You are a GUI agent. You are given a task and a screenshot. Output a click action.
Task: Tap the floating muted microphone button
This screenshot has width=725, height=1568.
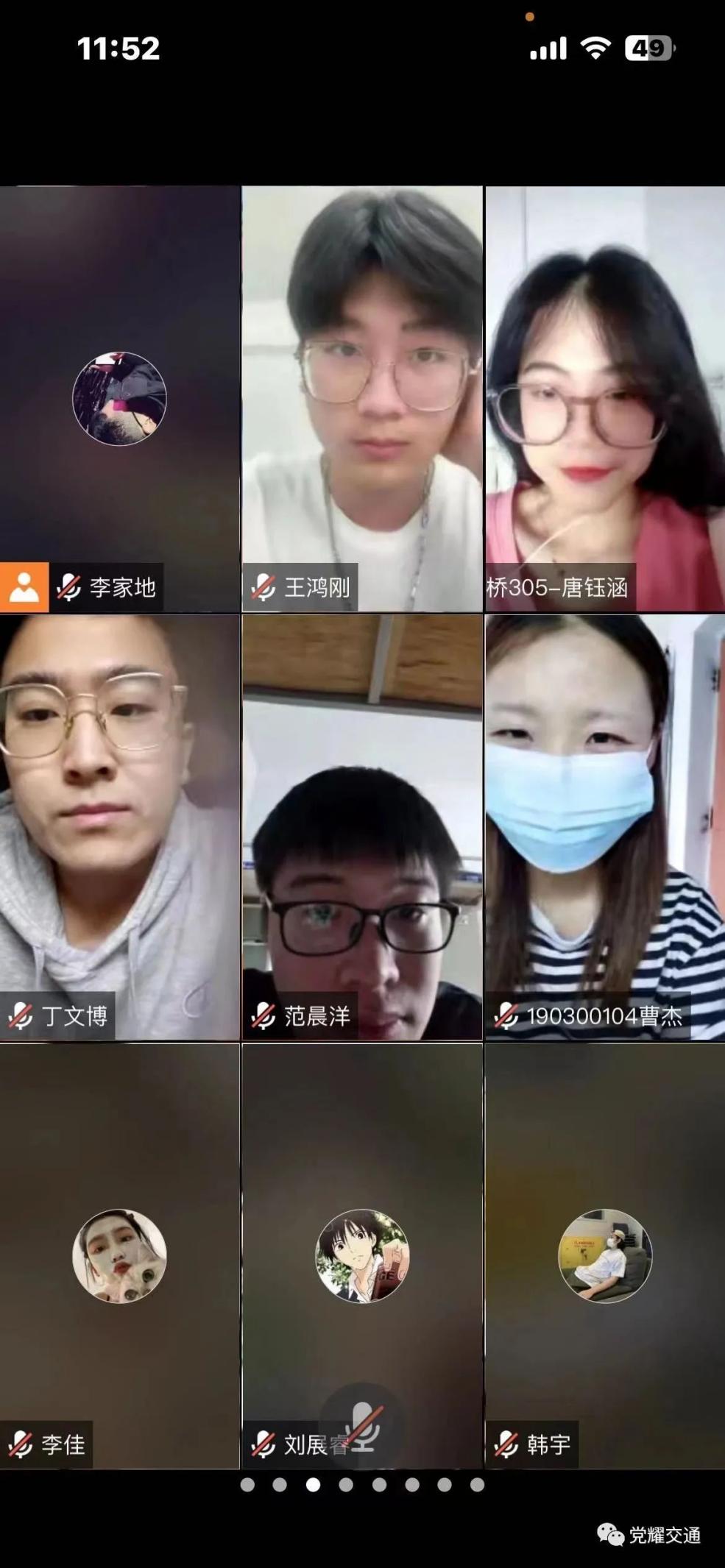(x=362, y=1427)
